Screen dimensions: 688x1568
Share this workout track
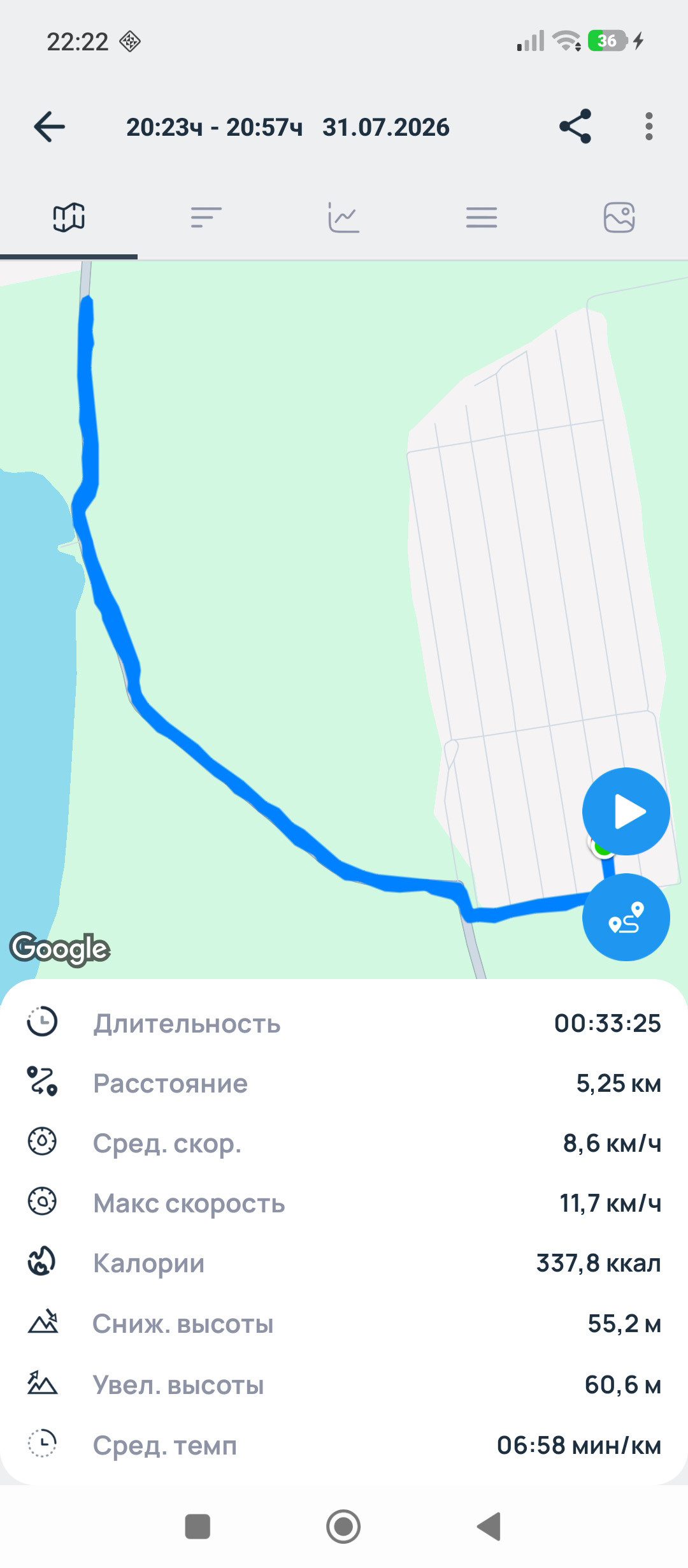click(575, 126)
